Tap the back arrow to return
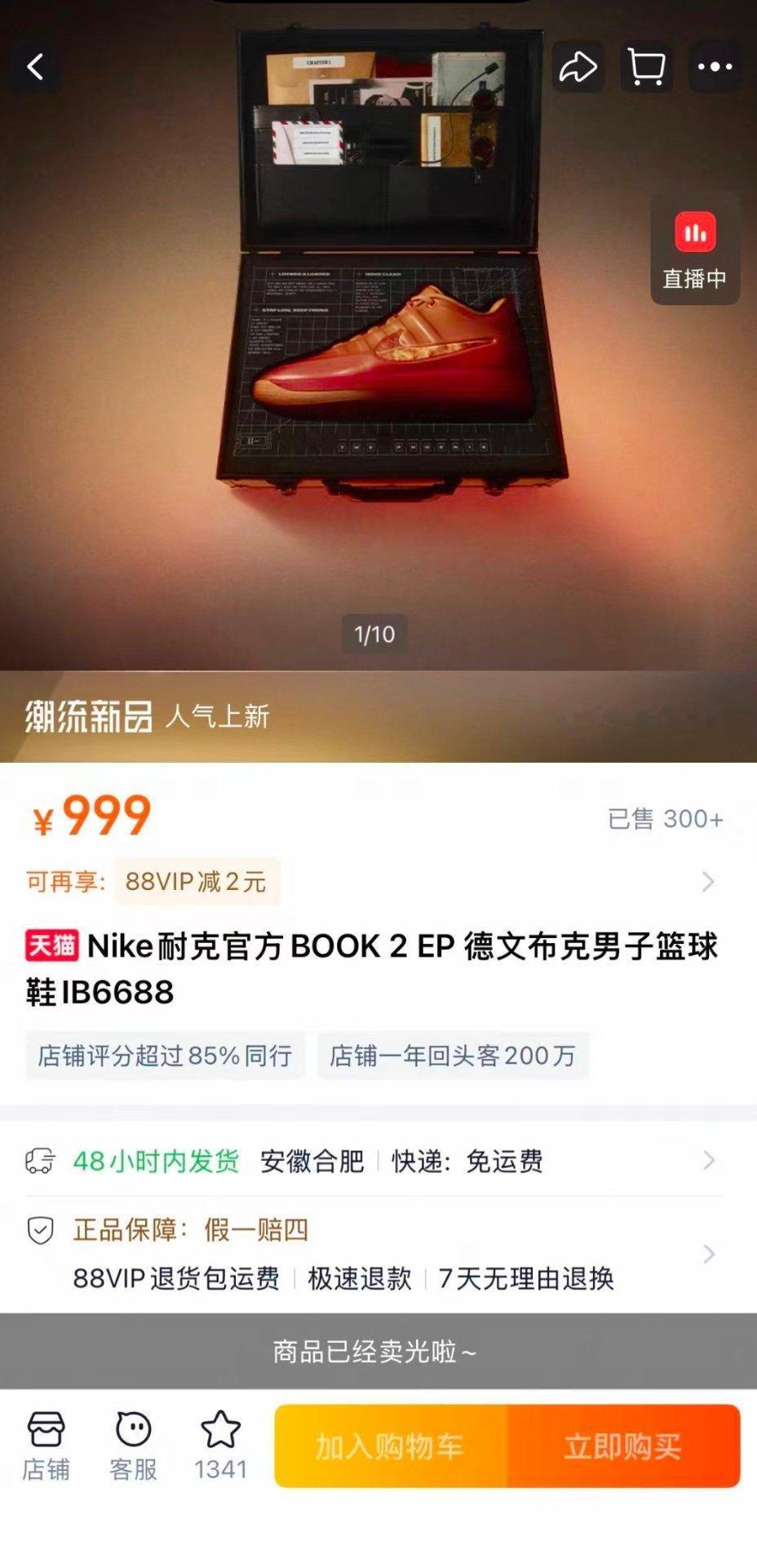 (x=34, y=67)
